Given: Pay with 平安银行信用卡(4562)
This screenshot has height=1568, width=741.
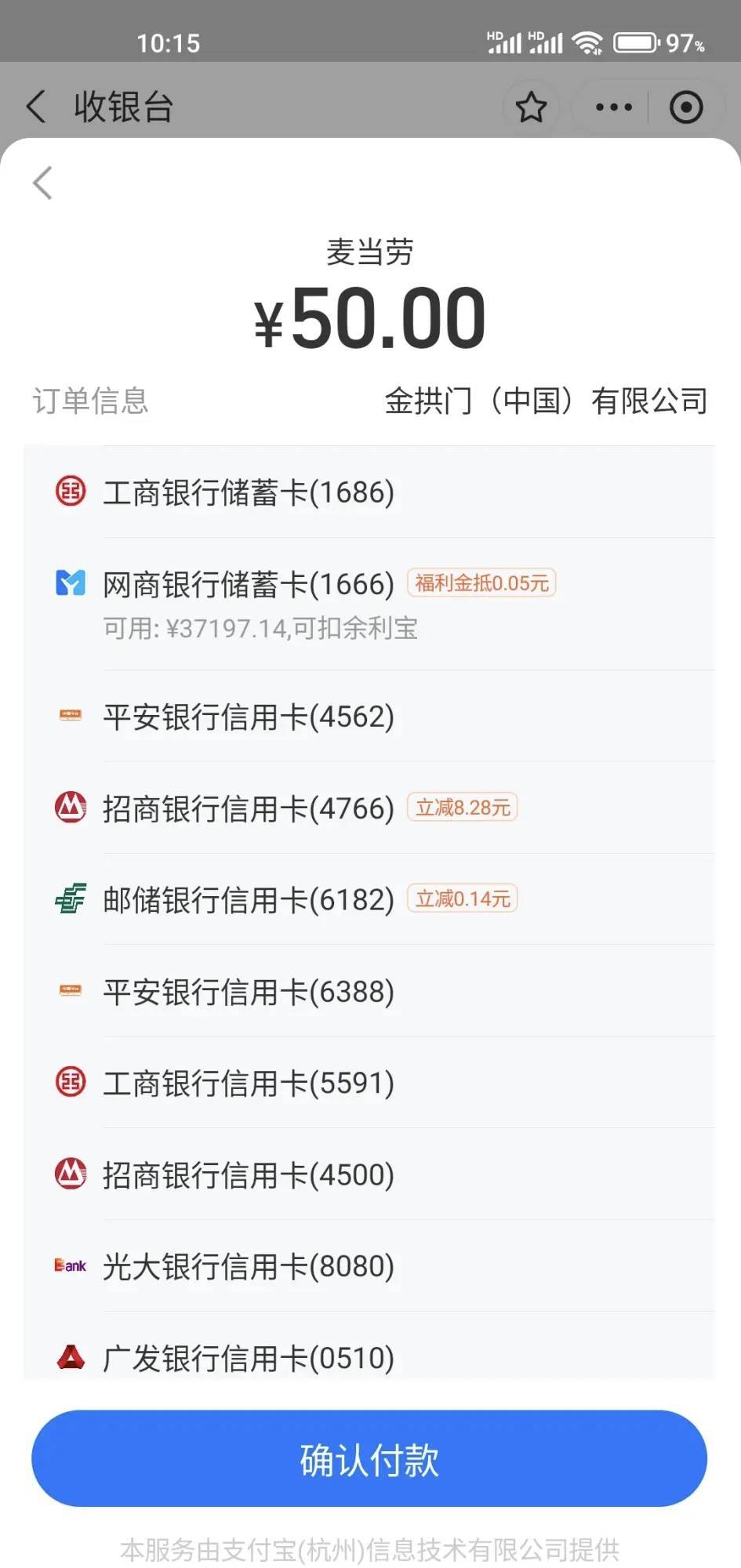Looking at the screenshot, I should [x=369, y=716].
